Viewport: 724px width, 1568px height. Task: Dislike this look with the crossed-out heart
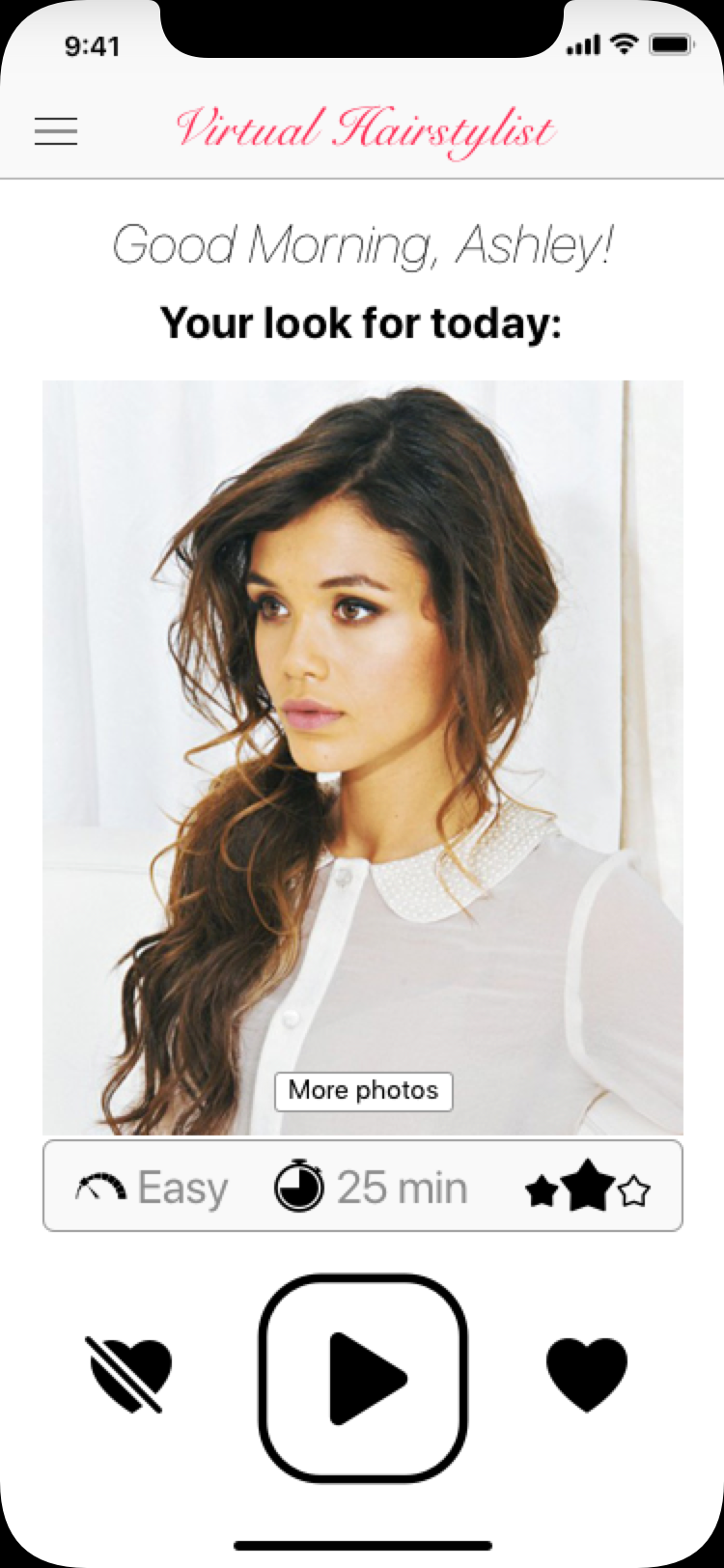tap(130, 1375)
